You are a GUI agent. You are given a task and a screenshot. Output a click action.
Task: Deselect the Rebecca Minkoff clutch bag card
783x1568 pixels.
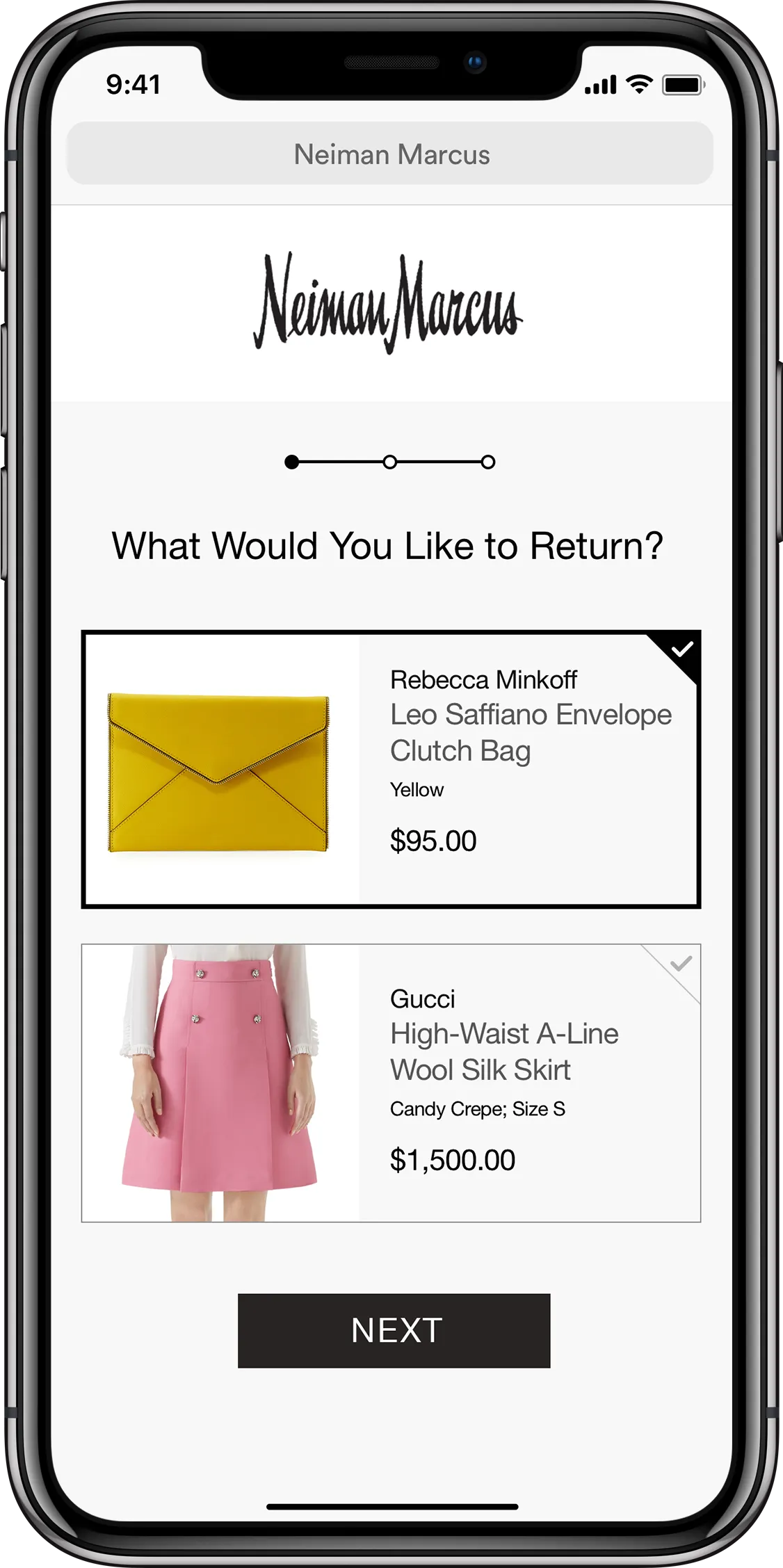point(391,769)
